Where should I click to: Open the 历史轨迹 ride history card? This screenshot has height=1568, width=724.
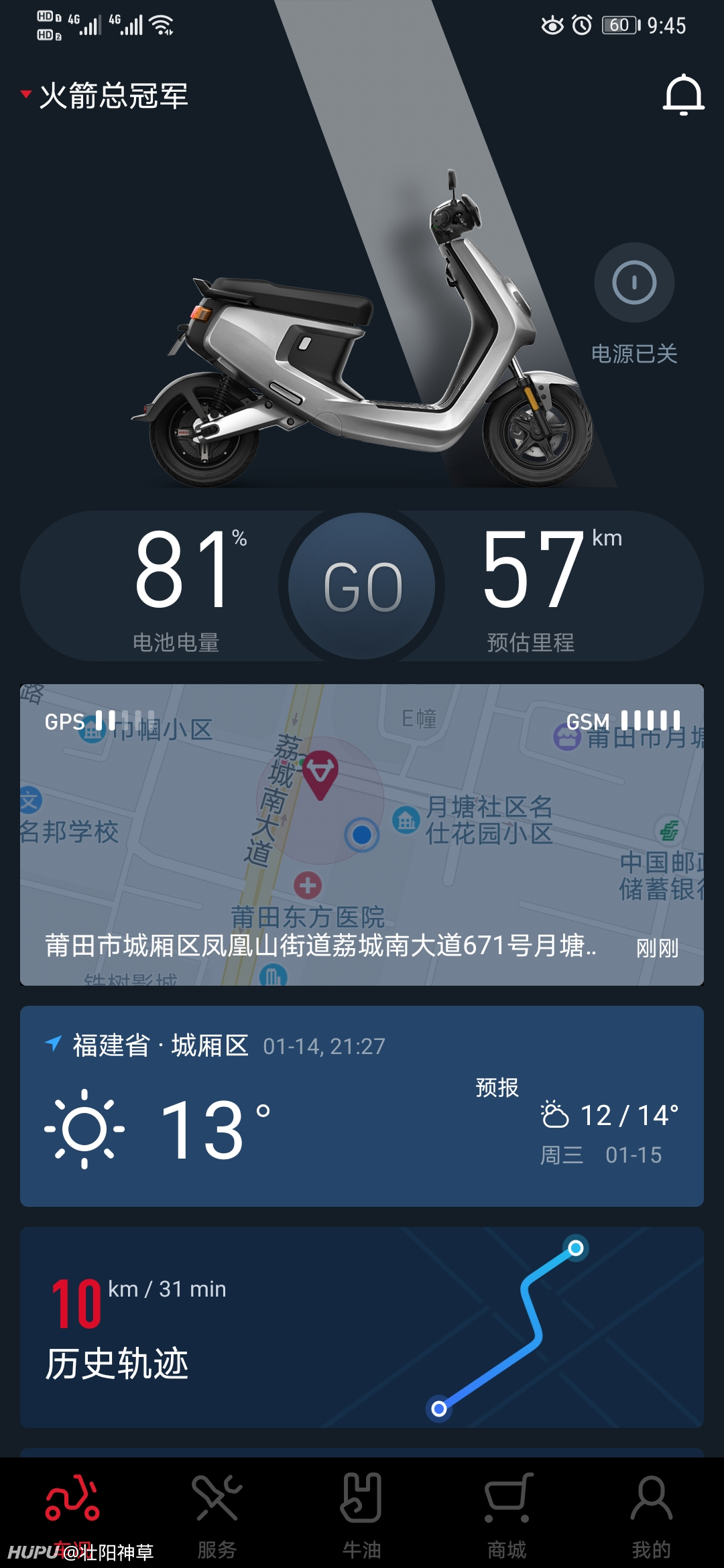[x=362, y=1327]
